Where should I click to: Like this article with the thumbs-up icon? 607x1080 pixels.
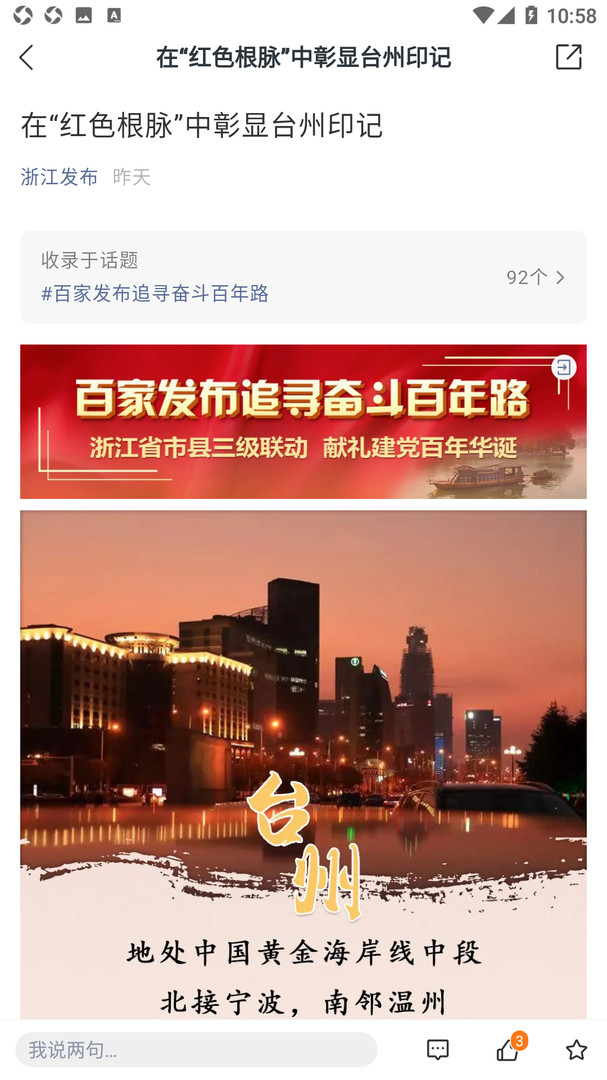point(507,1049)
